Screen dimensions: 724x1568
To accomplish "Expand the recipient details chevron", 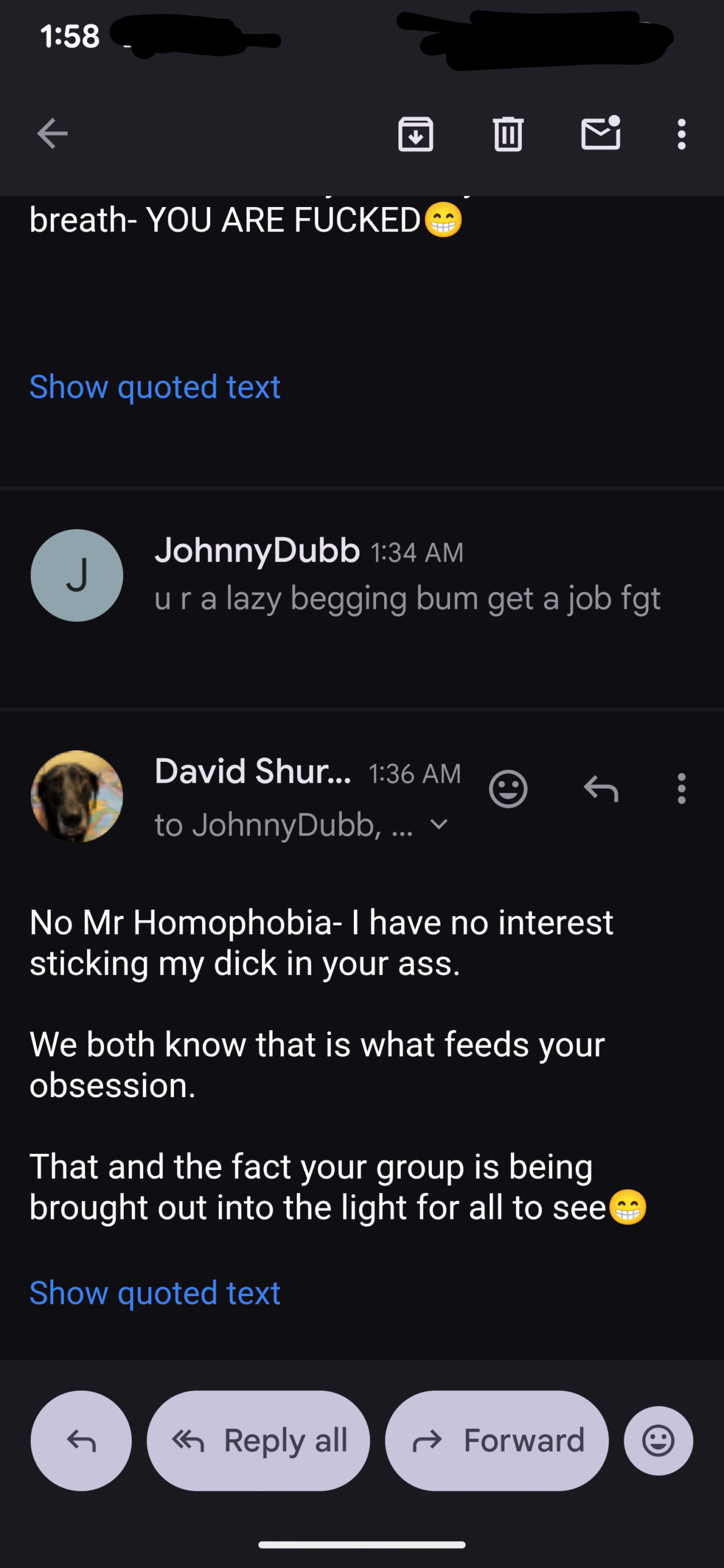I will click(x=439, y=824).
